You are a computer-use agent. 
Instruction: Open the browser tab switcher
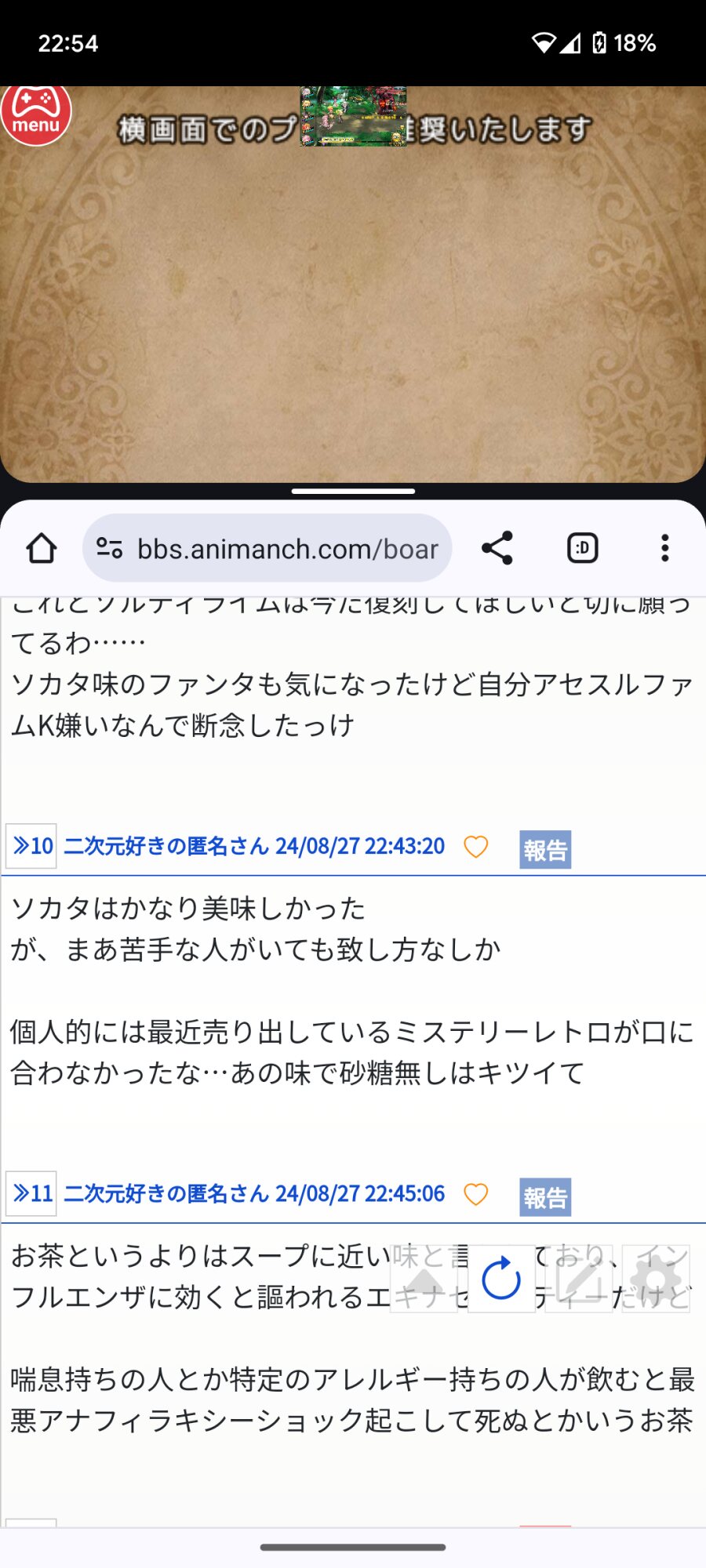[x=582, y=548]
